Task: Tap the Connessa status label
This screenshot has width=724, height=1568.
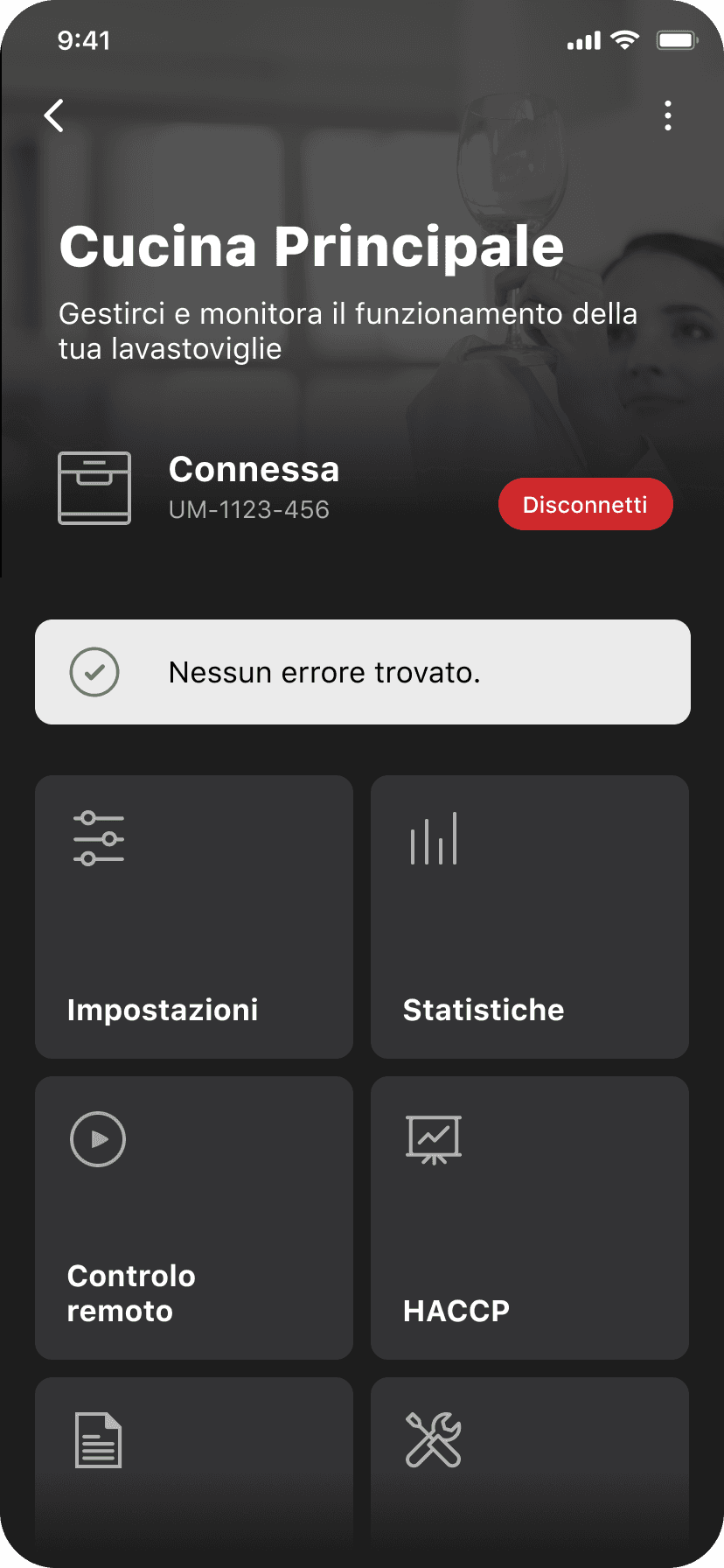Action: tap(254, 470)
